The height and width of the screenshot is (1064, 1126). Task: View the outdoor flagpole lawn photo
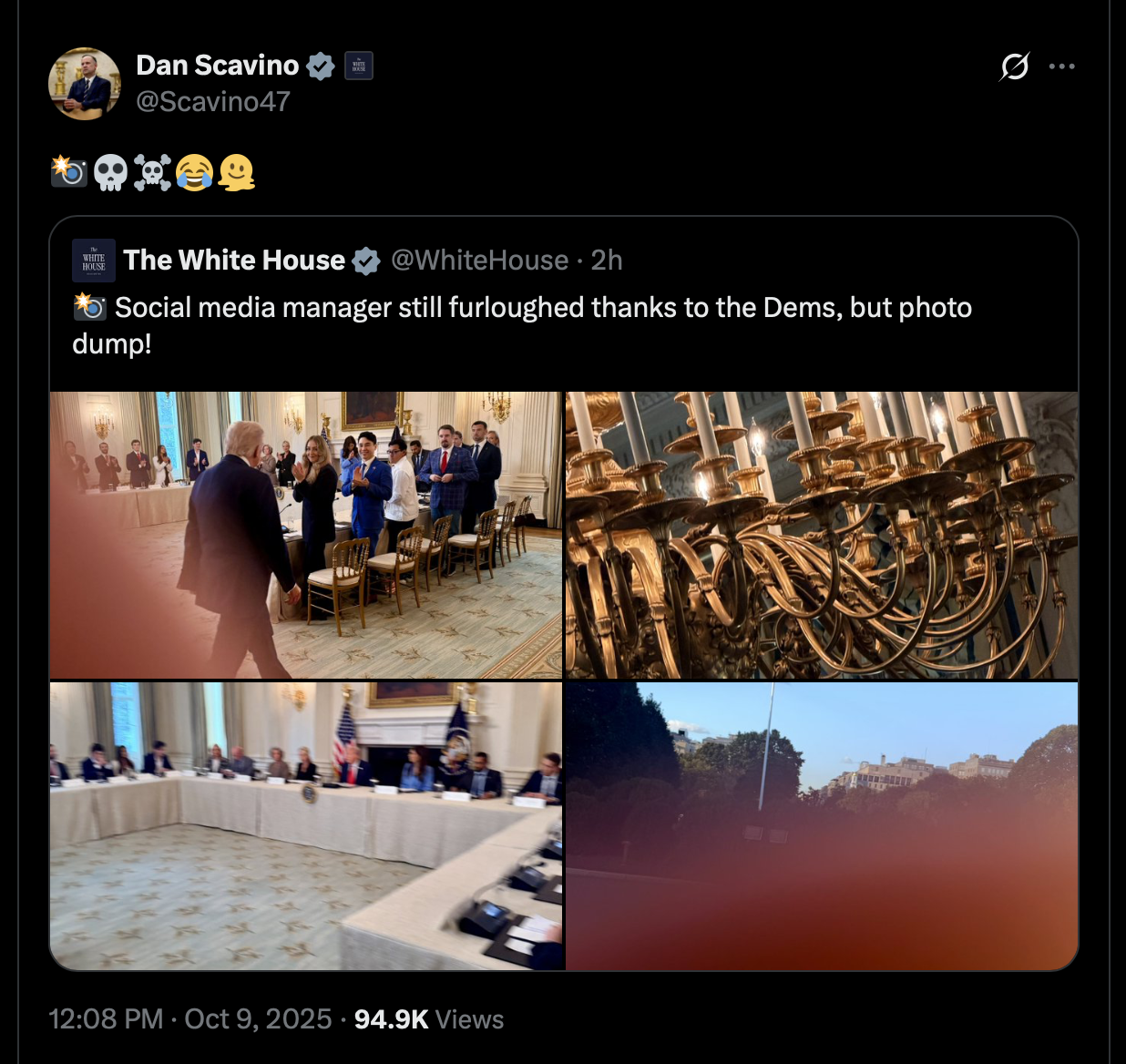click(x=822, y=825)
